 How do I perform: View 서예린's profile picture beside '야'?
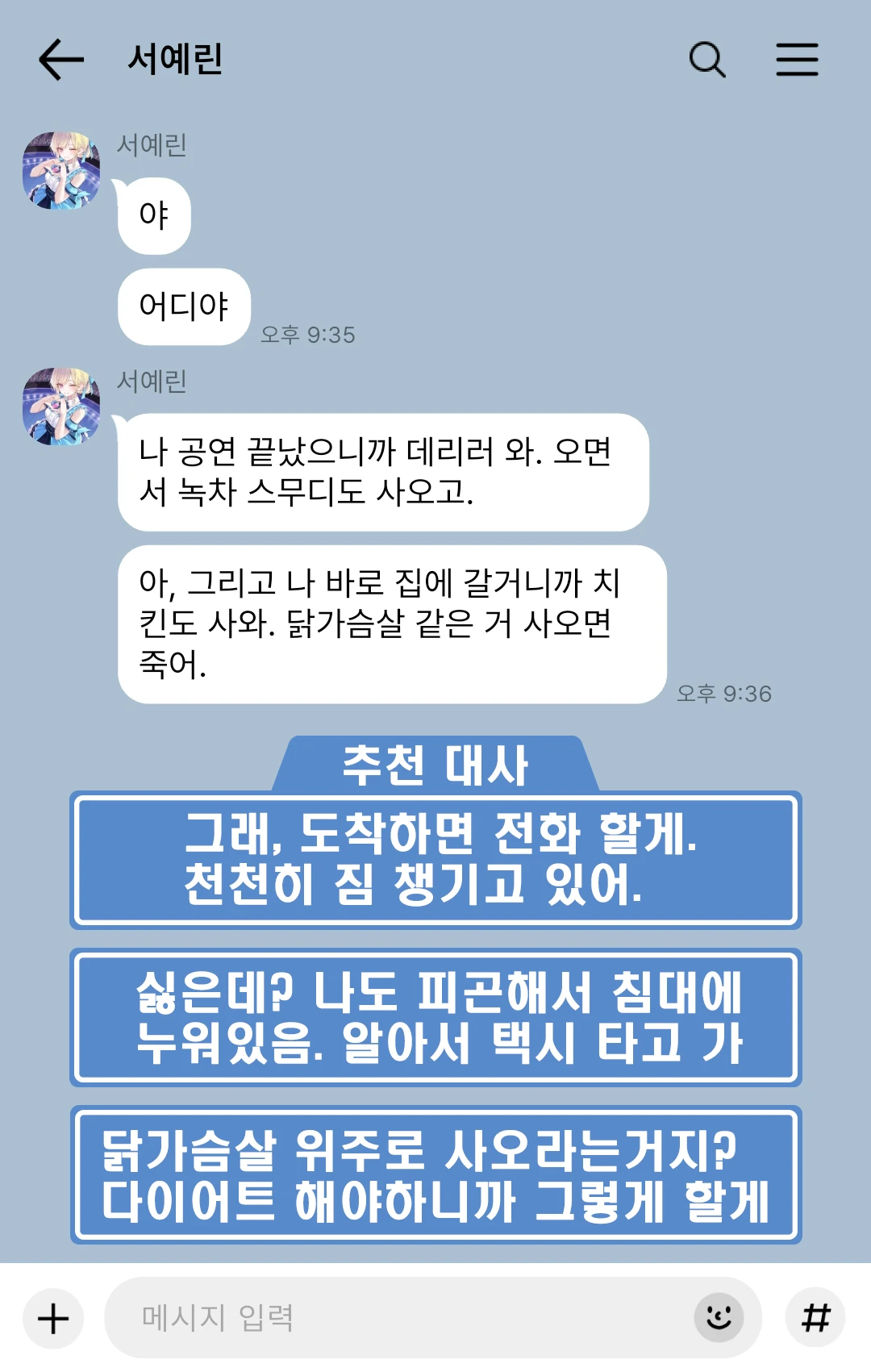coord(61,171)
